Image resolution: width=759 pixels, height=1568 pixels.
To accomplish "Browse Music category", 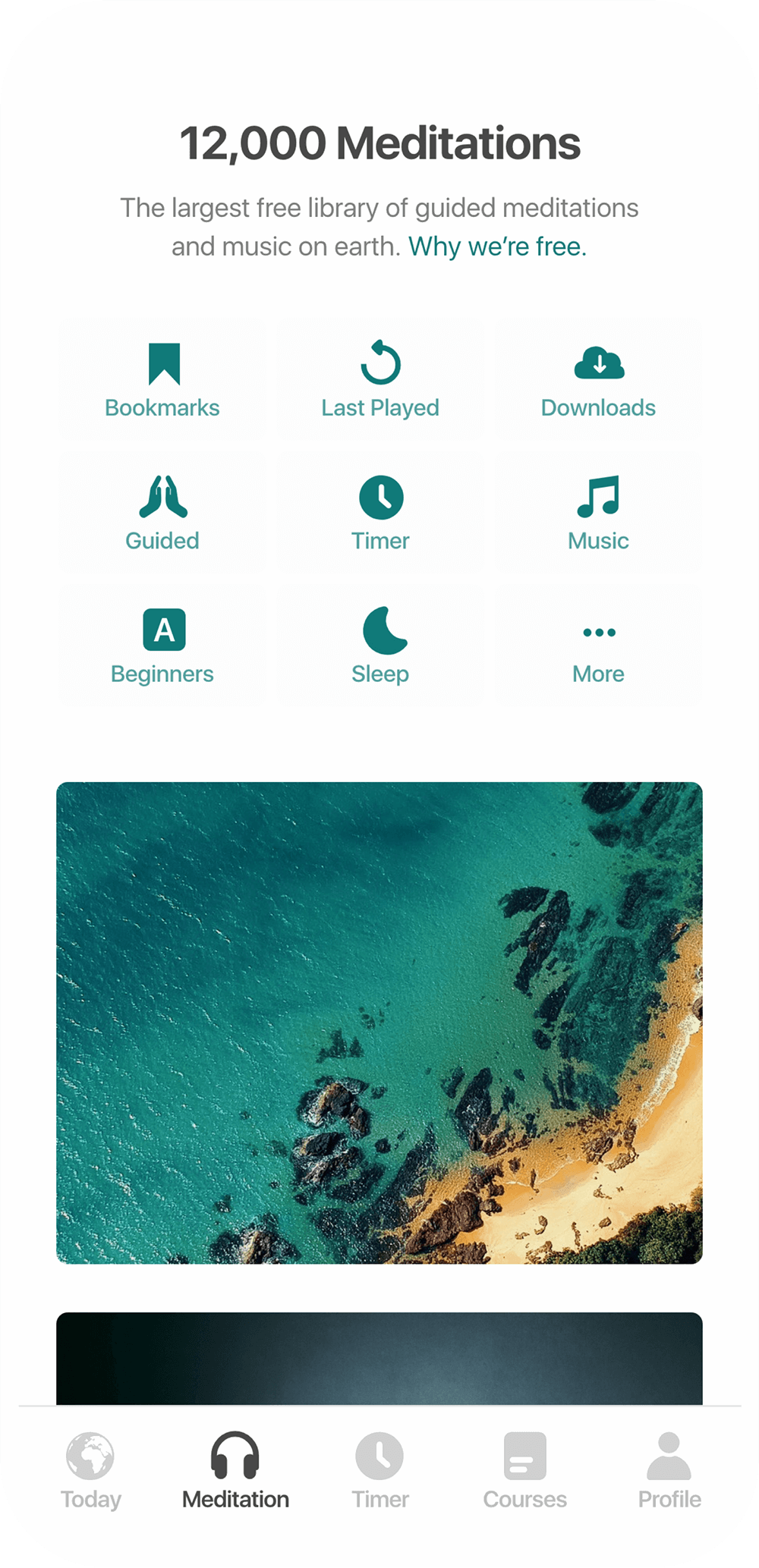I will [x=598, y=513].
